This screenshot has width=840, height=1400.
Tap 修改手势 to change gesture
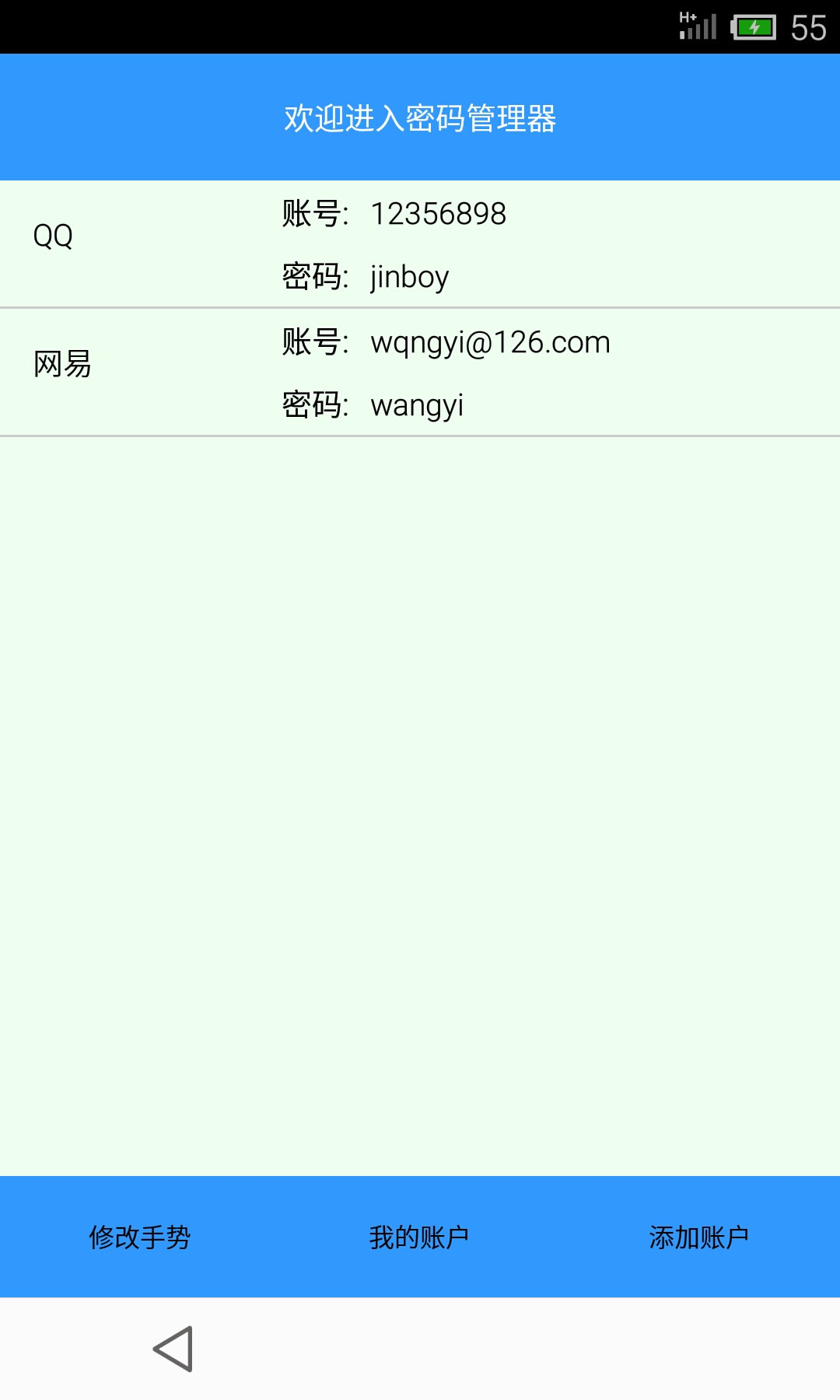point(140,1237)
